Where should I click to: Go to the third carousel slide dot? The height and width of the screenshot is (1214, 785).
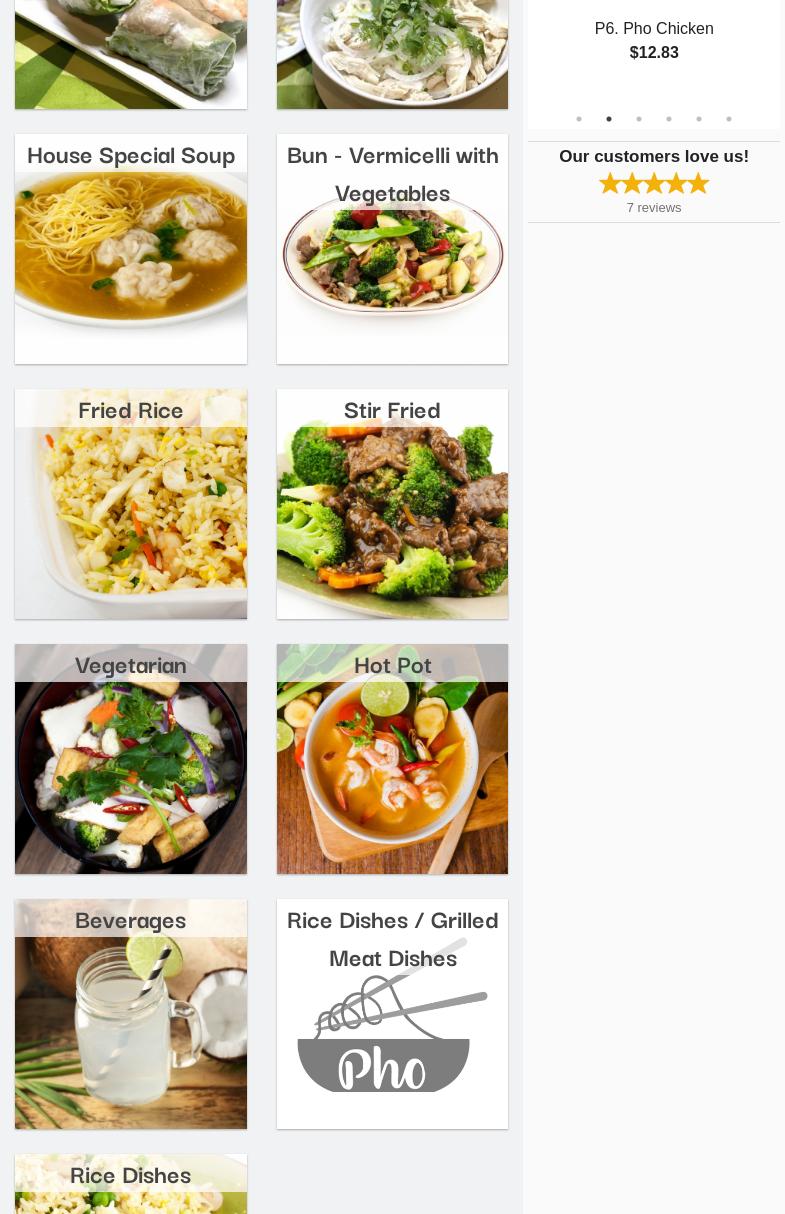pos(639,119)
